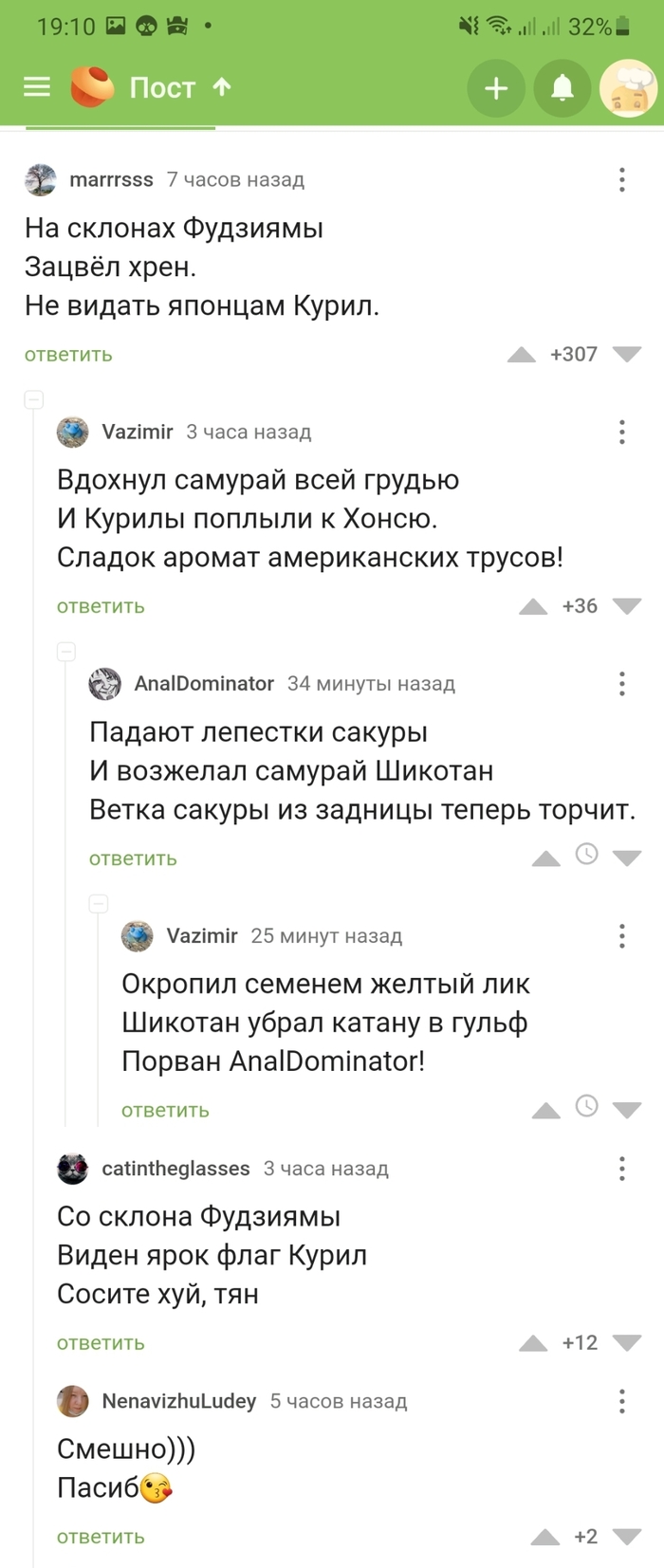Screen dimensions: 664x1568
Task: Reply to Vazimir's 25-minute-old comment
Action: [165, 1111]
